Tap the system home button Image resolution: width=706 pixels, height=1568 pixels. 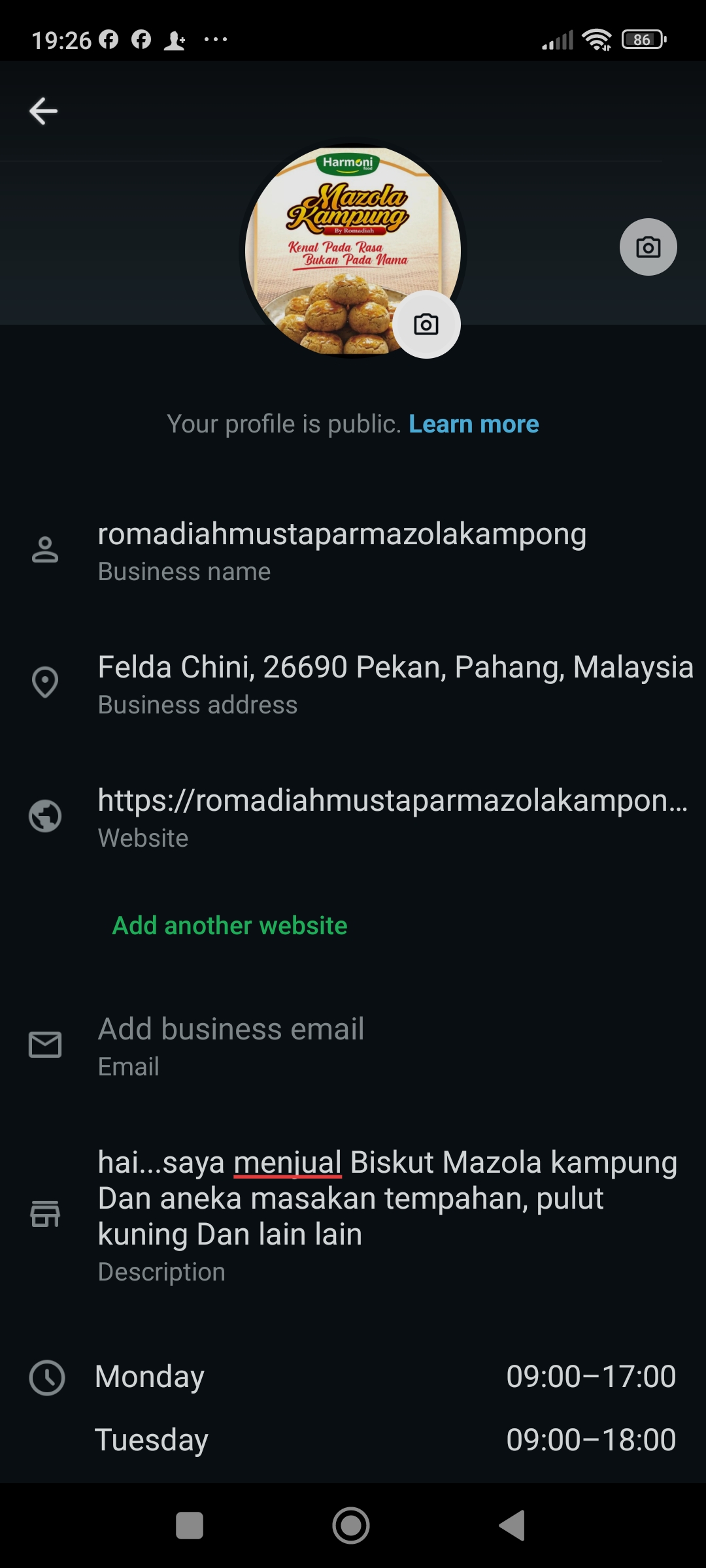[x=351, y=1526]
